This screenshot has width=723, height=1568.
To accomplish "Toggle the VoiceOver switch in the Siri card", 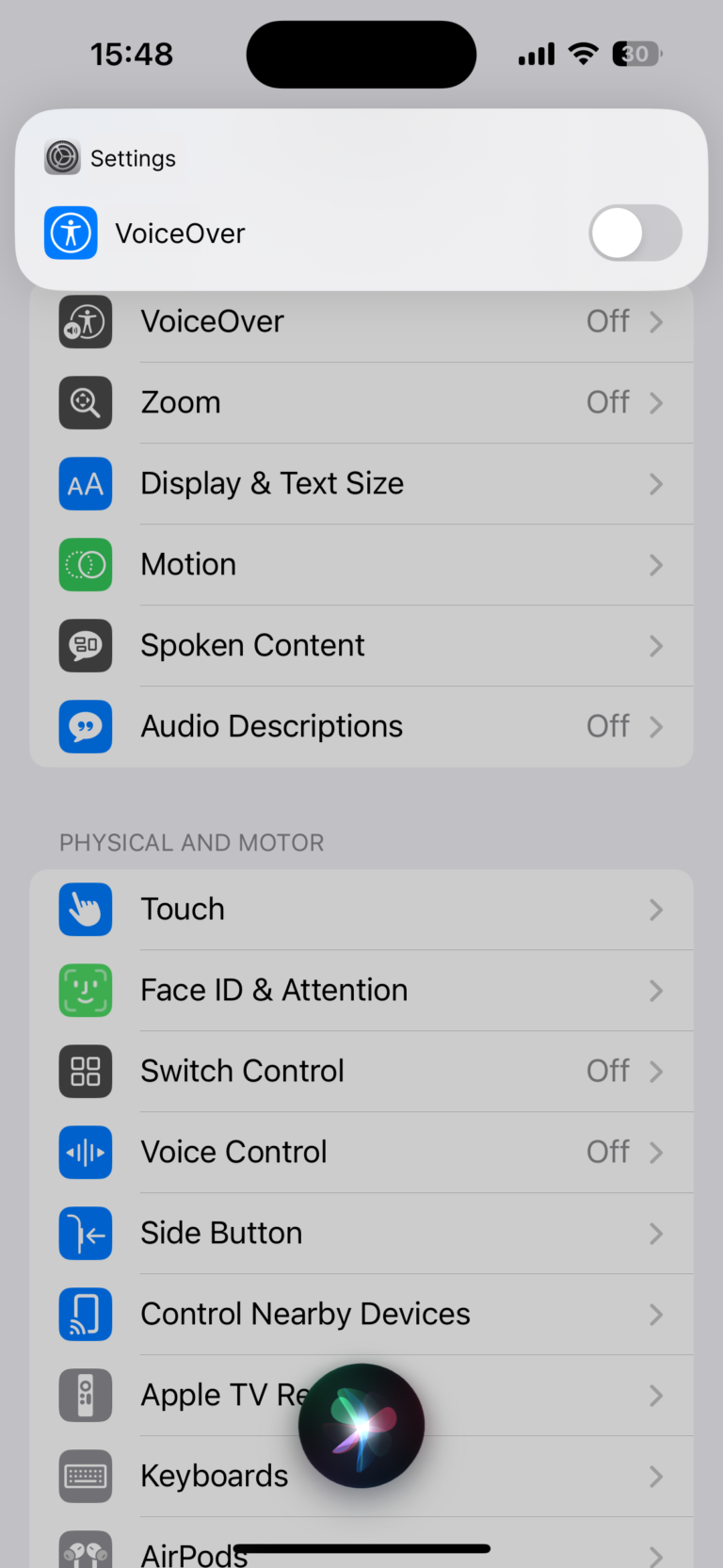I will click(x=635, y=234).
